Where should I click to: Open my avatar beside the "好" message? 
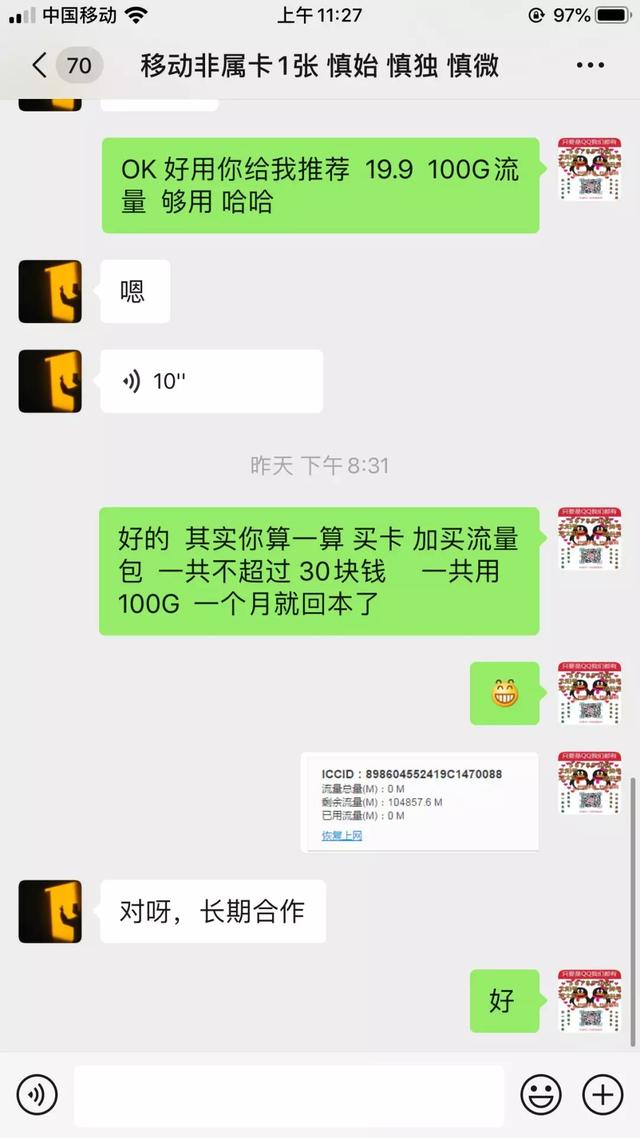click(x=589, y=1001)
